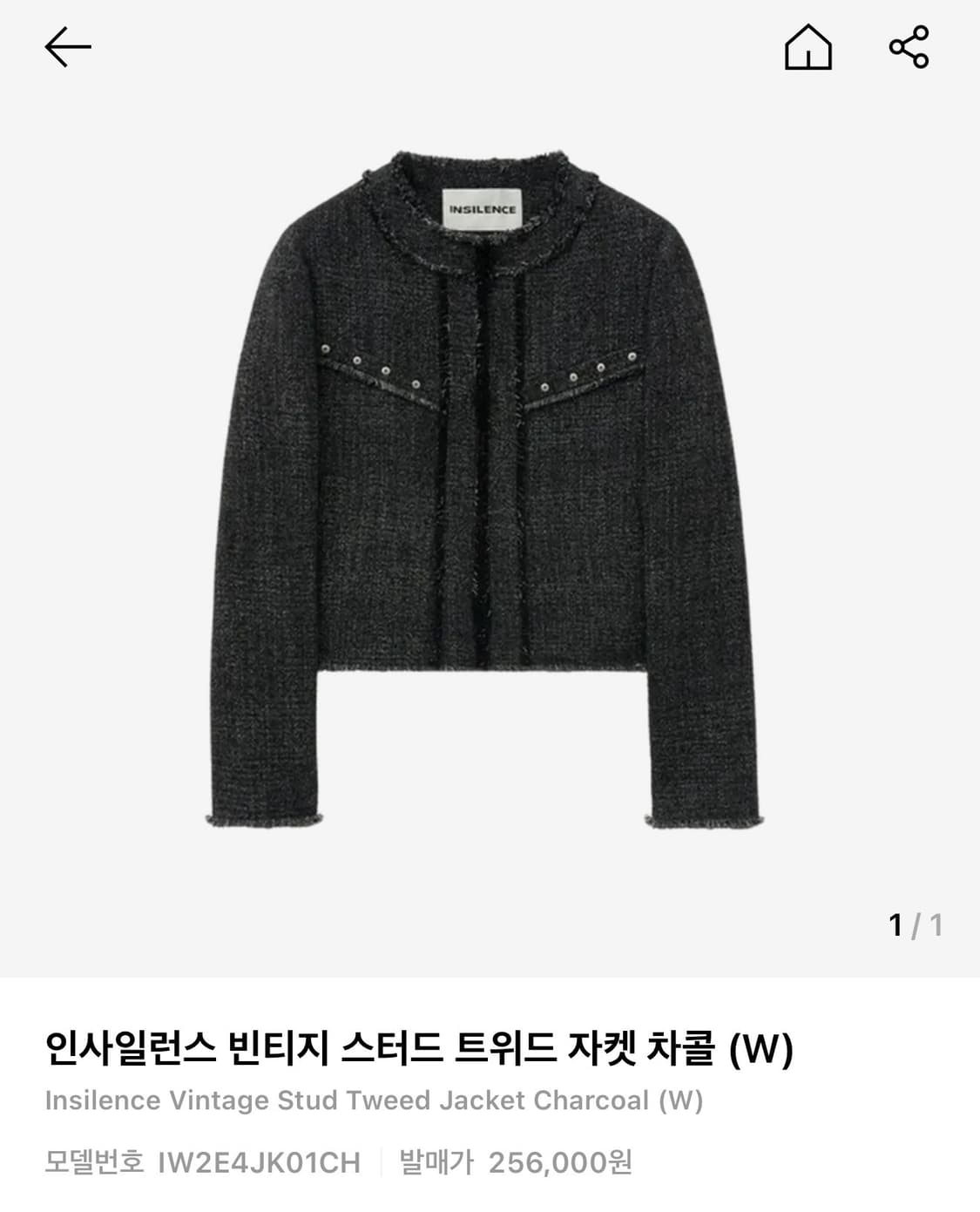Tap the charcoal jacket image to enlarge it

pyautogui.click(x=490, y=488)
